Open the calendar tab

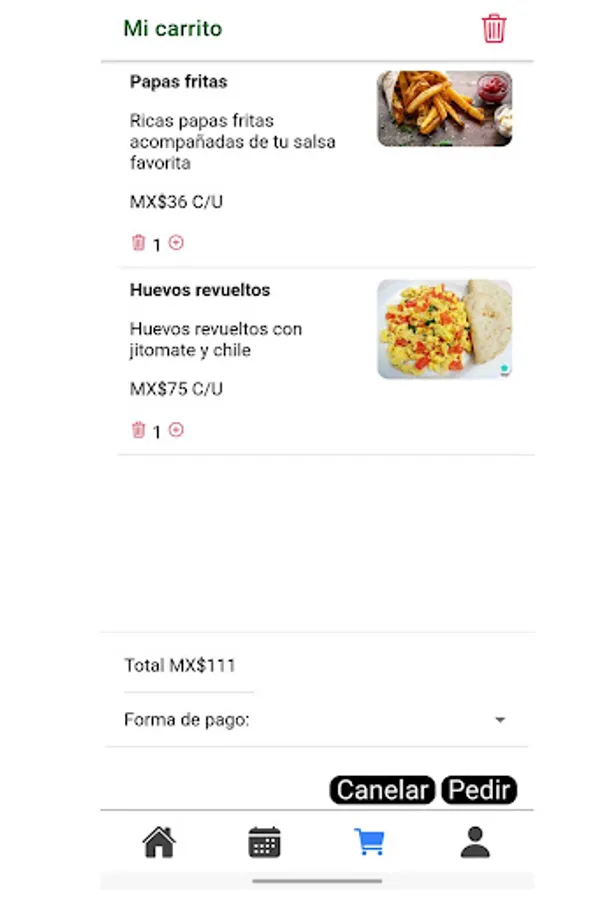tap(264, 843)
